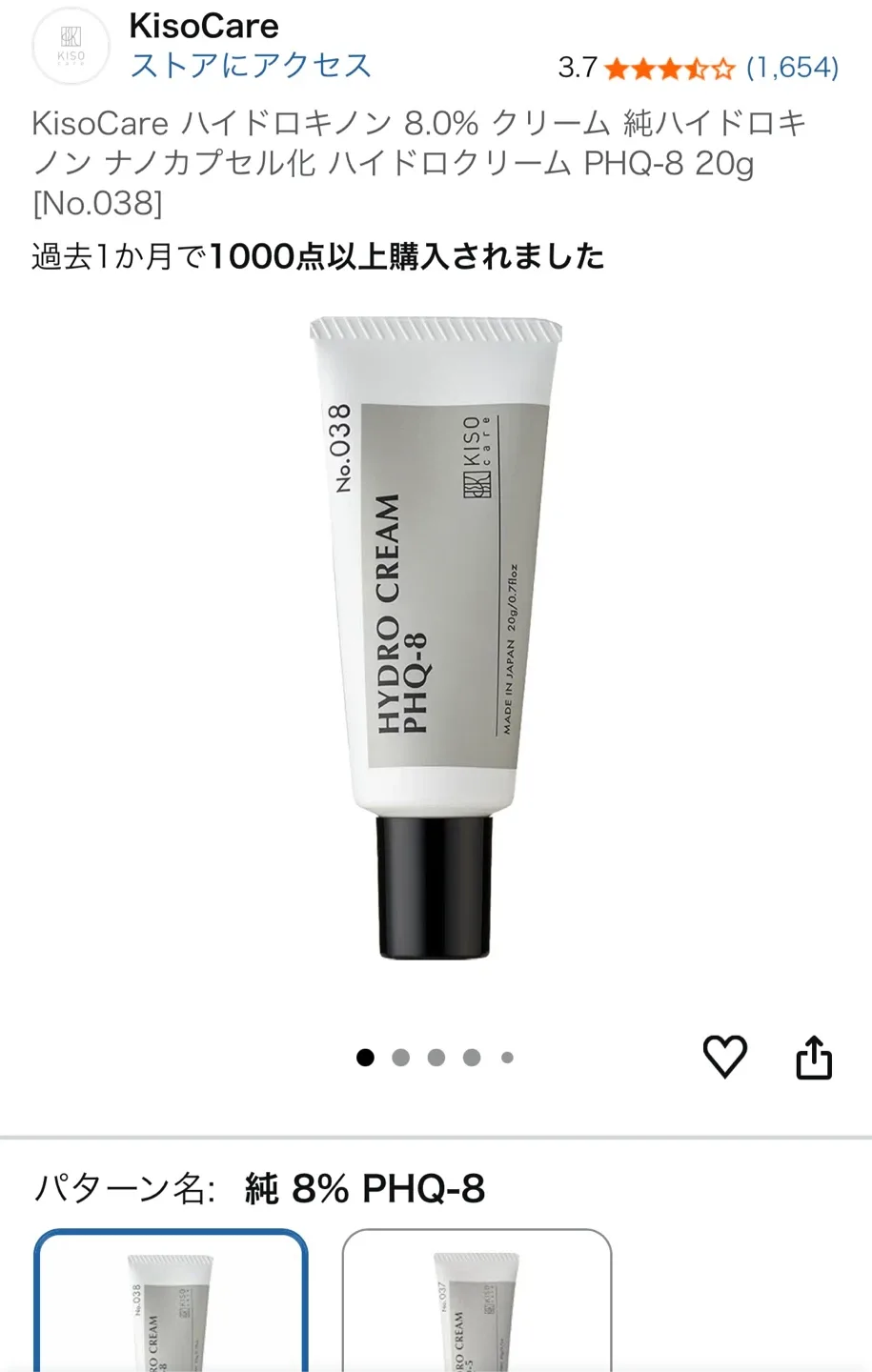Choose the No.037 pattern variant
The image size is (872, 1372).
click(477, 1303)
